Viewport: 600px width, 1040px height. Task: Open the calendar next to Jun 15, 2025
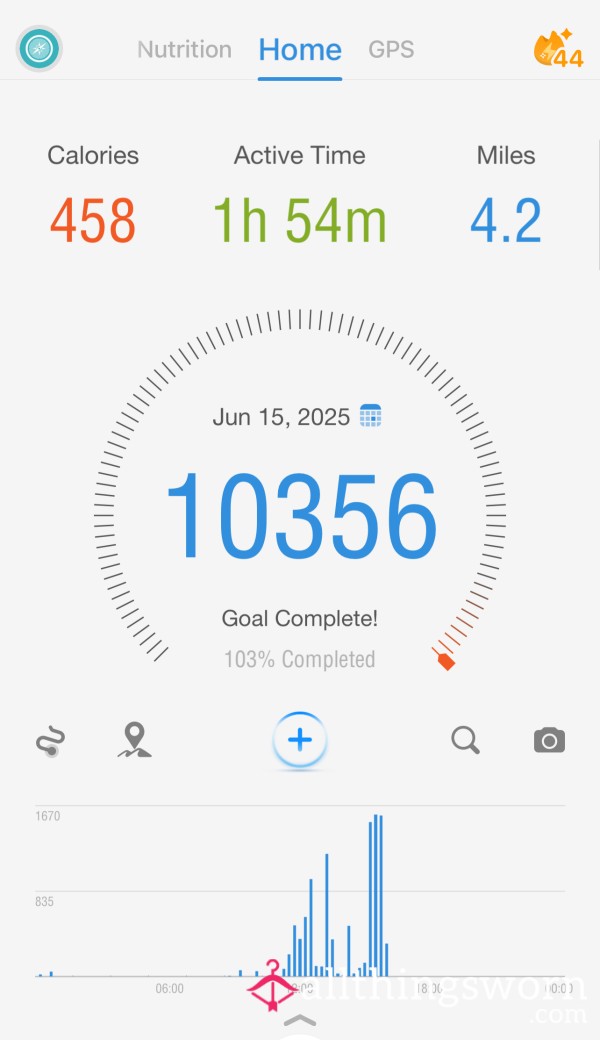coord(371,416)
